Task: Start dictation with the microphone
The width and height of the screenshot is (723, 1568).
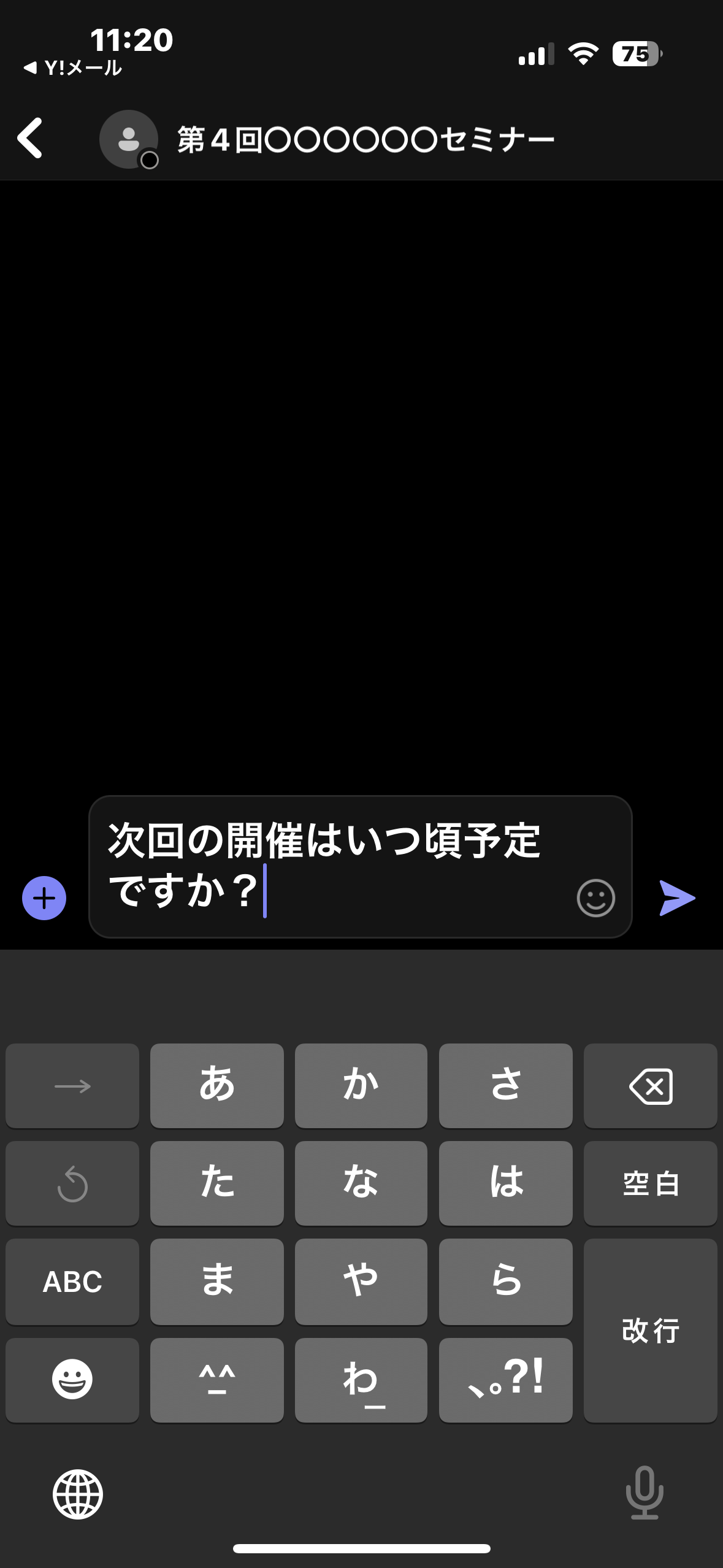Action: point(645,1492)
